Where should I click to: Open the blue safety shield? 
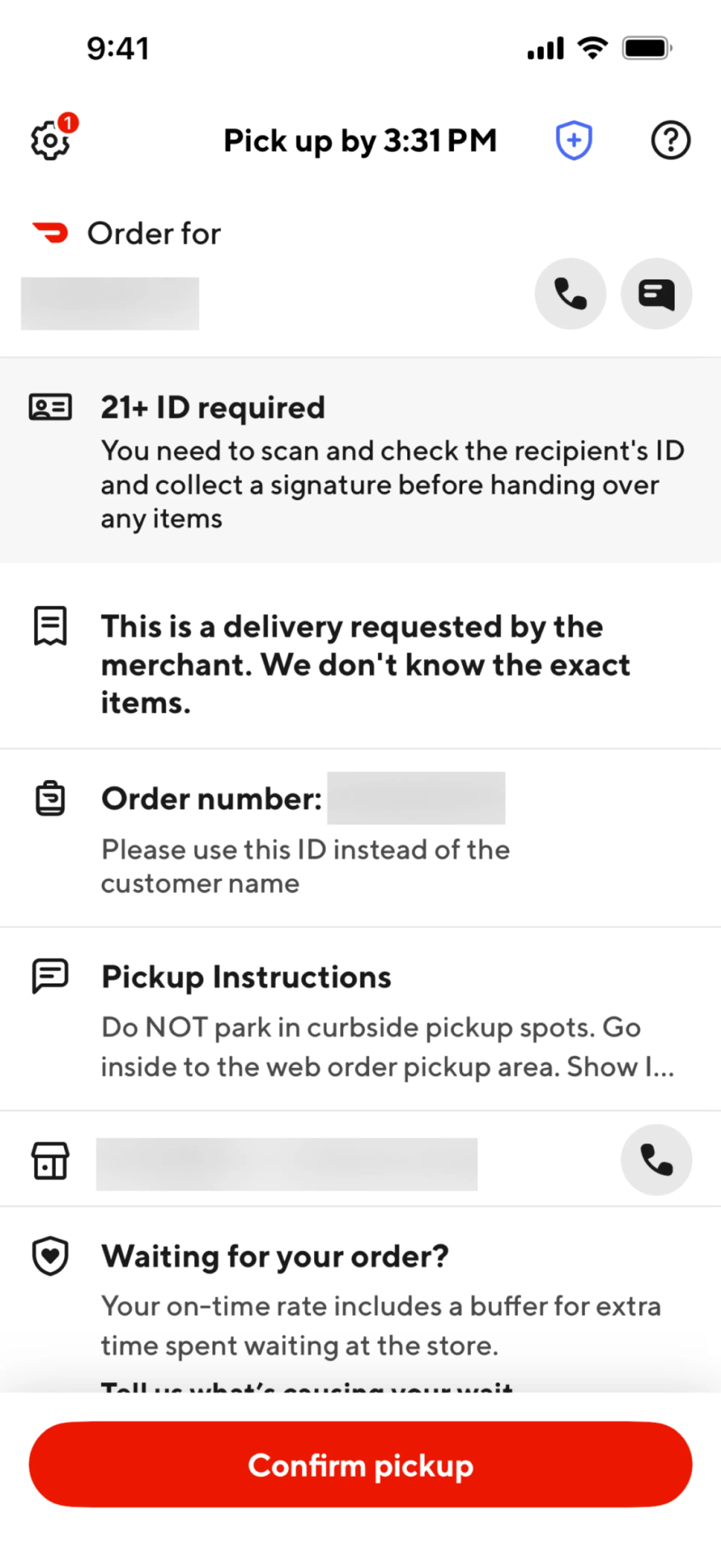click(574, 140)
